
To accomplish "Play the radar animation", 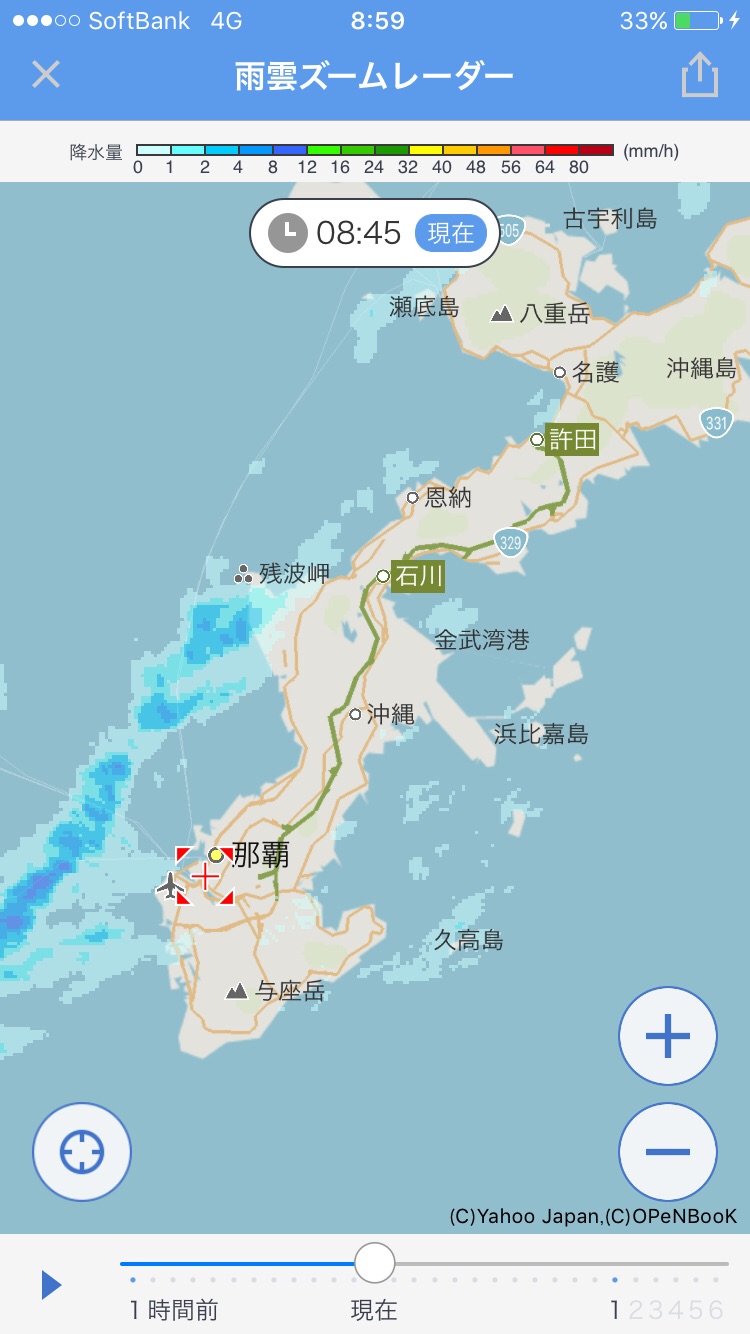I will pos(51,1284).
